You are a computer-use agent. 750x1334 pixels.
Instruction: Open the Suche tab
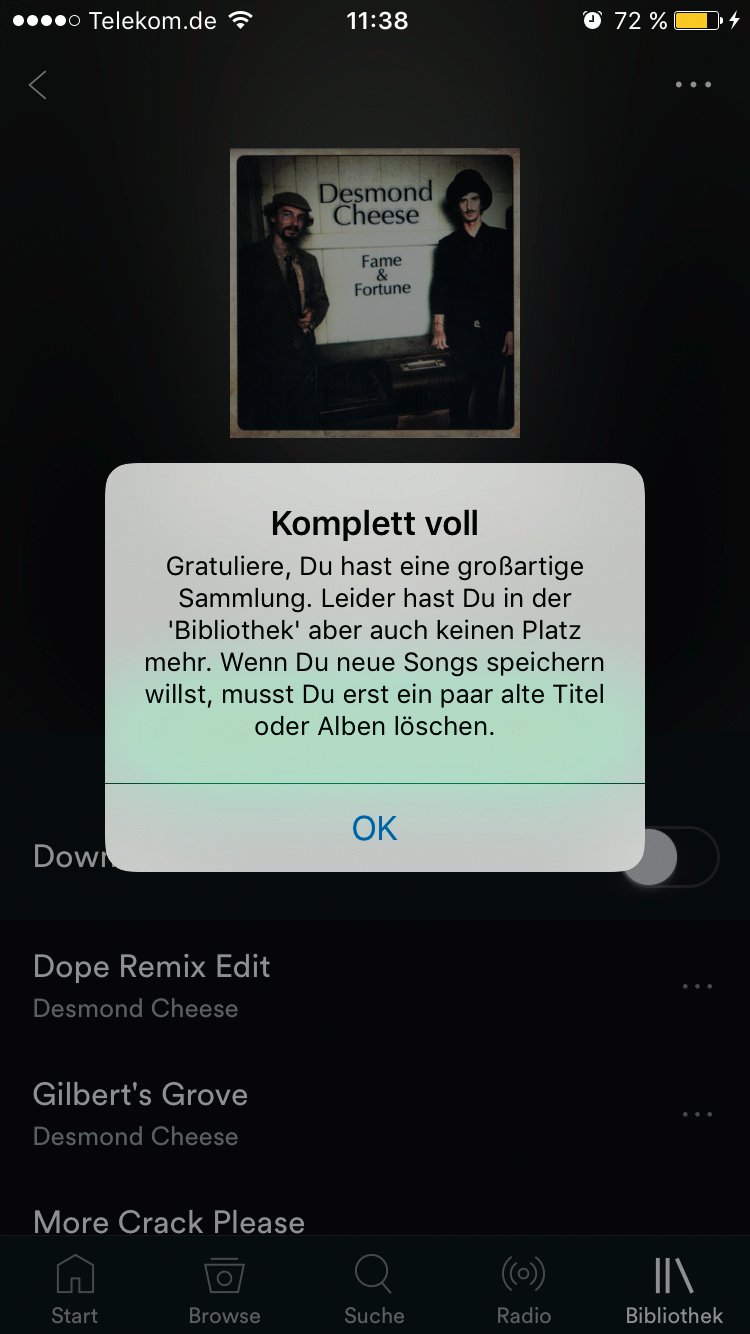[x=374, y=1288]
